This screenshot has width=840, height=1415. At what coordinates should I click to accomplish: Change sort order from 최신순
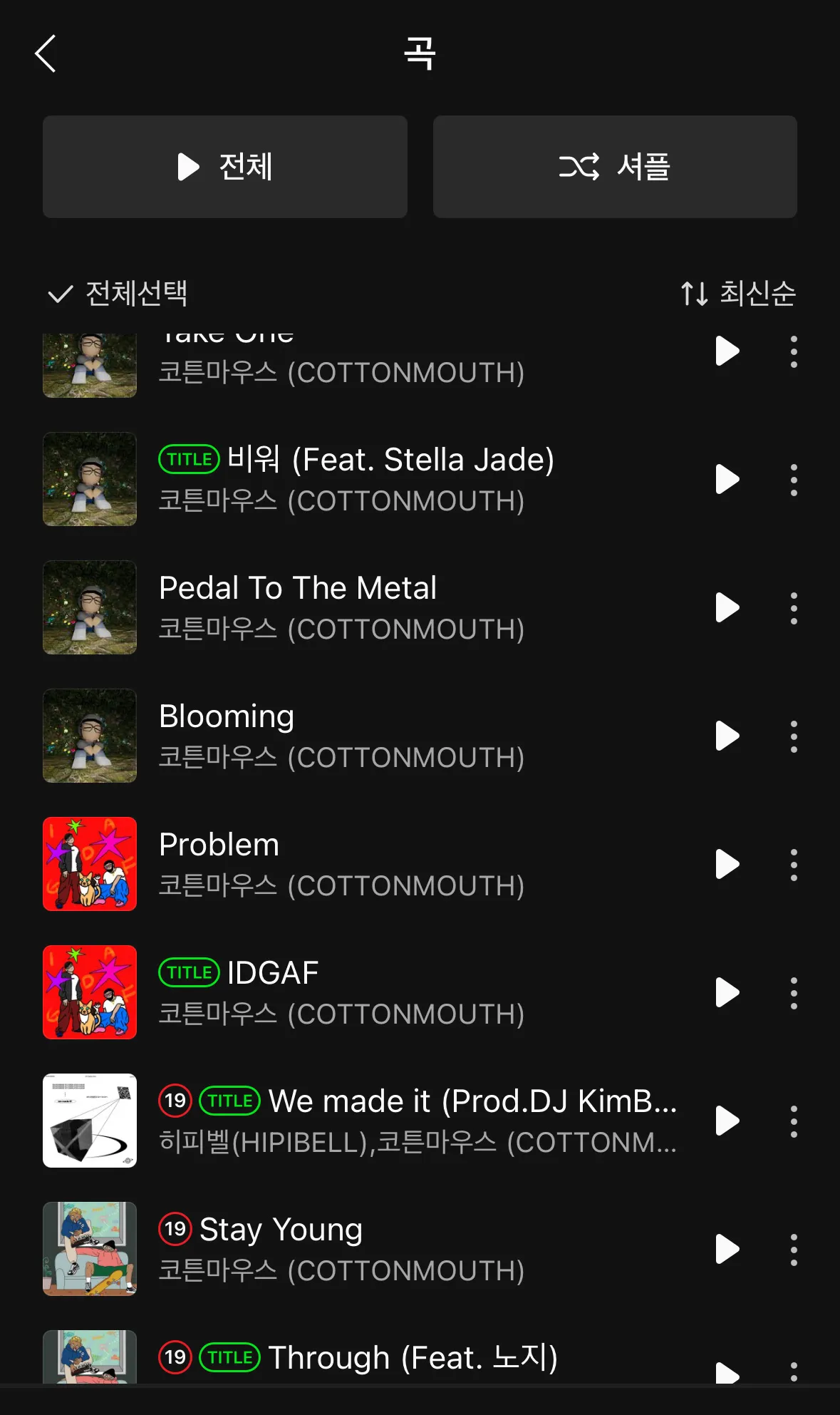738,294
